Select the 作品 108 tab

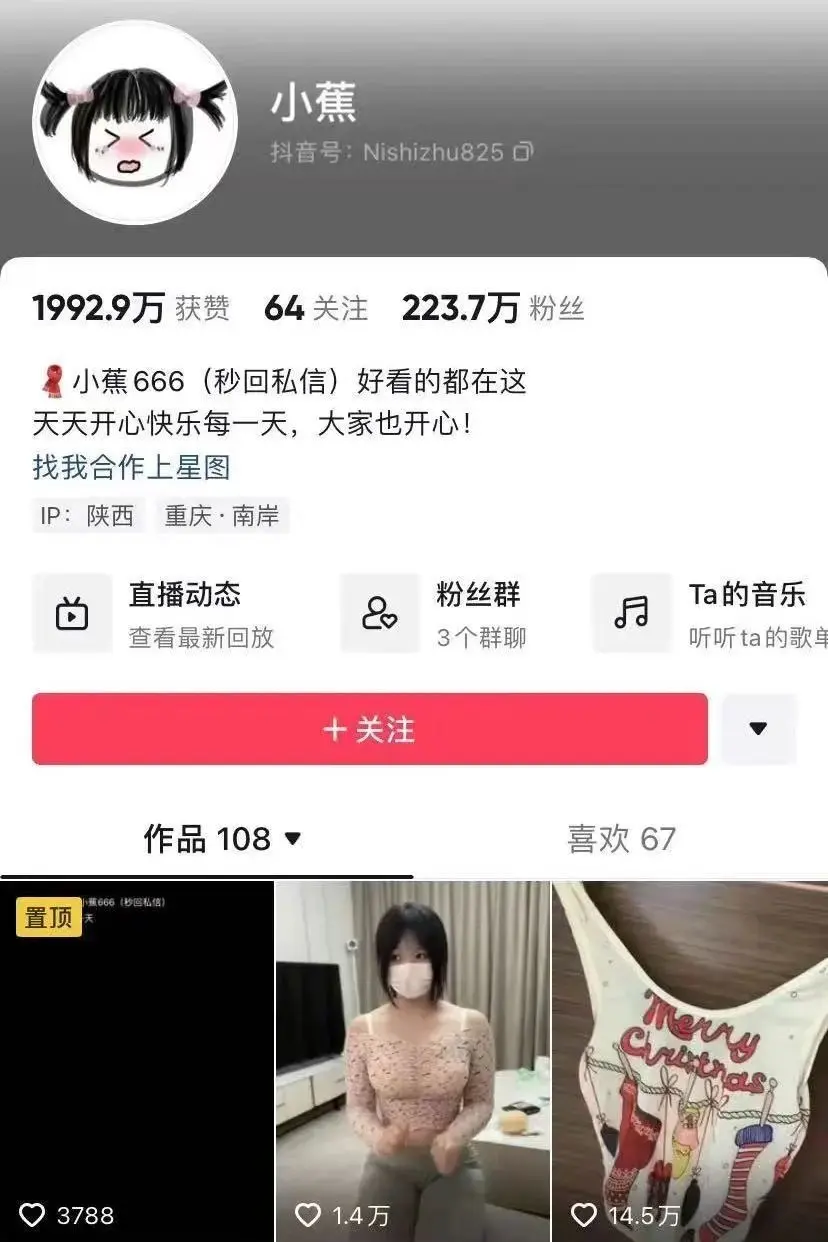pyautogui.click(x=221, y=839)
